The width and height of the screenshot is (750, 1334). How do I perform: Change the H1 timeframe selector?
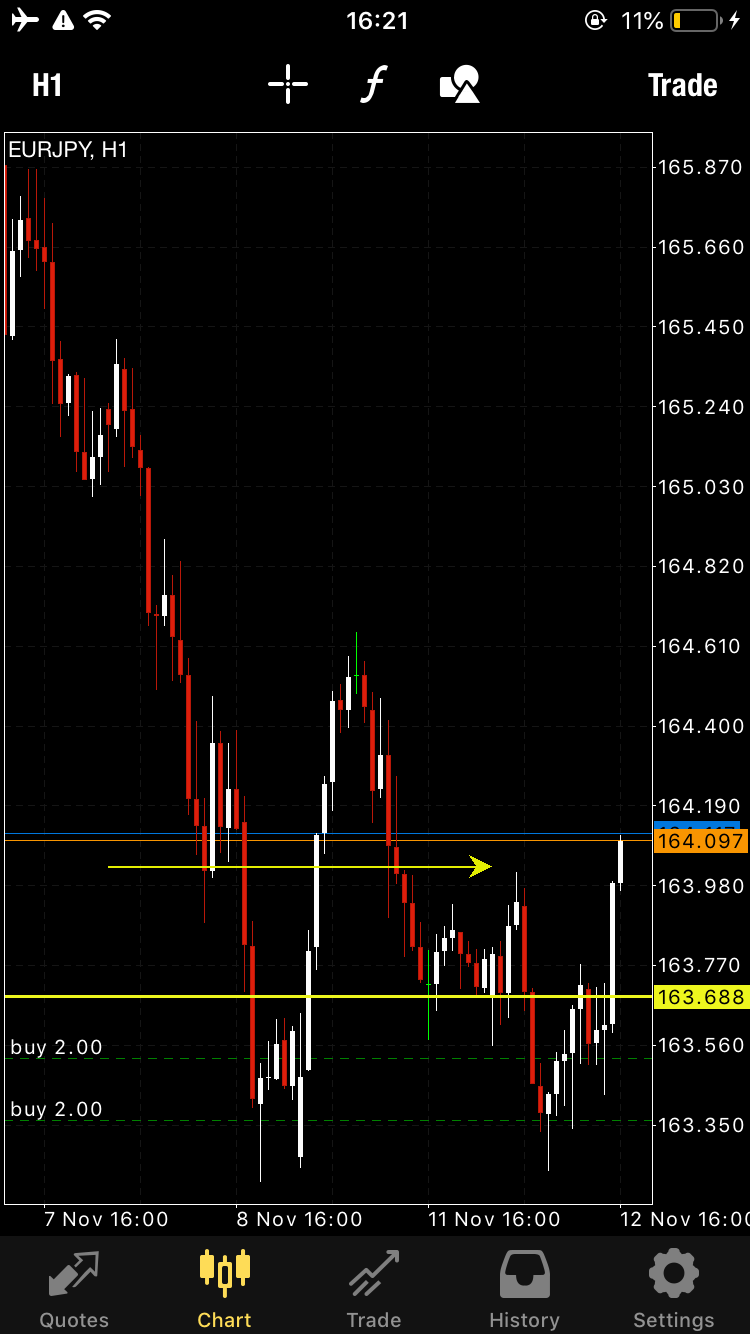click(47, 85)
